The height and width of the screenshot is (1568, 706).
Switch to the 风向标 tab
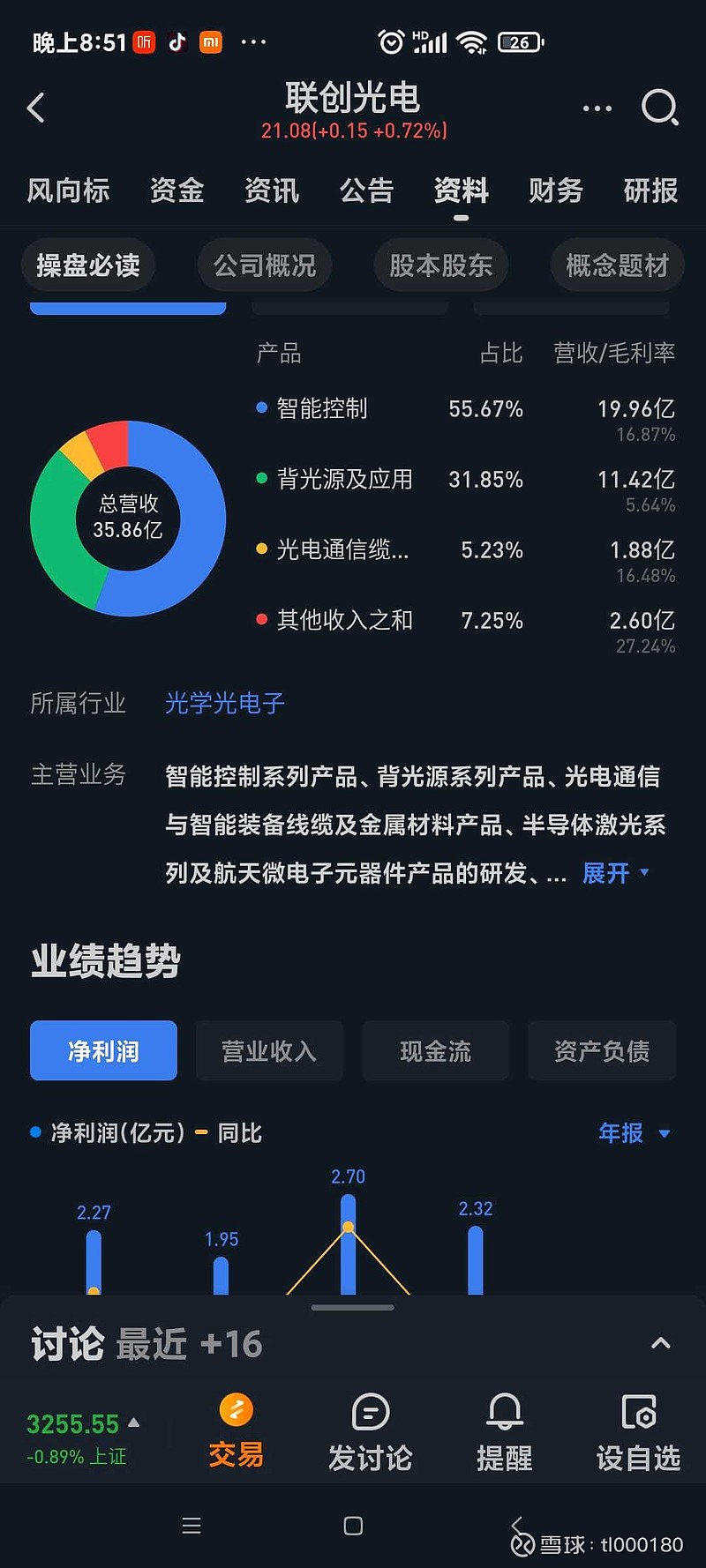click(68, 190)
